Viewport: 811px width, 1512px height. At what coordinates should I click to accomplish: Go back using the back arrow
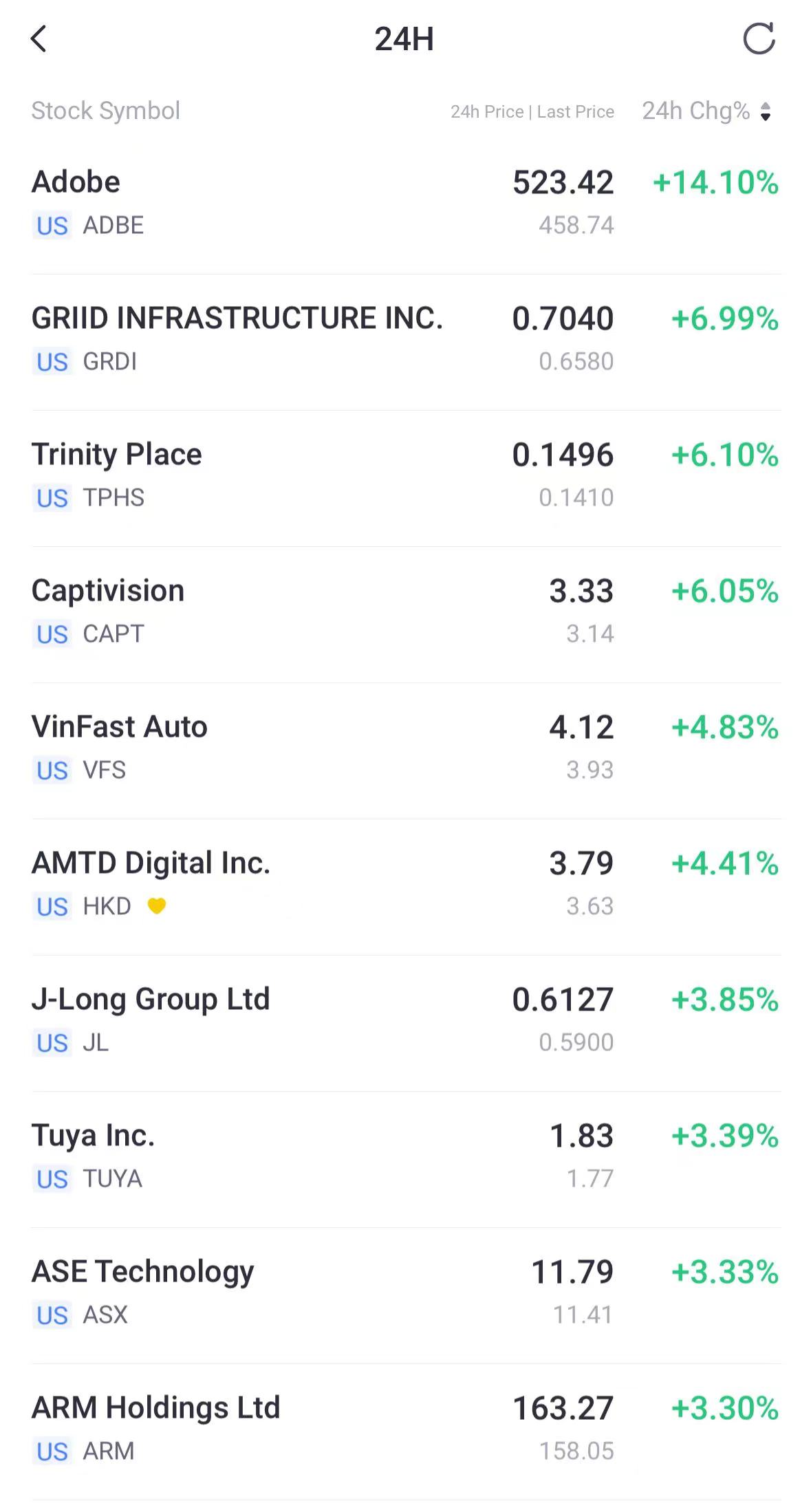(x=39, y=39)
